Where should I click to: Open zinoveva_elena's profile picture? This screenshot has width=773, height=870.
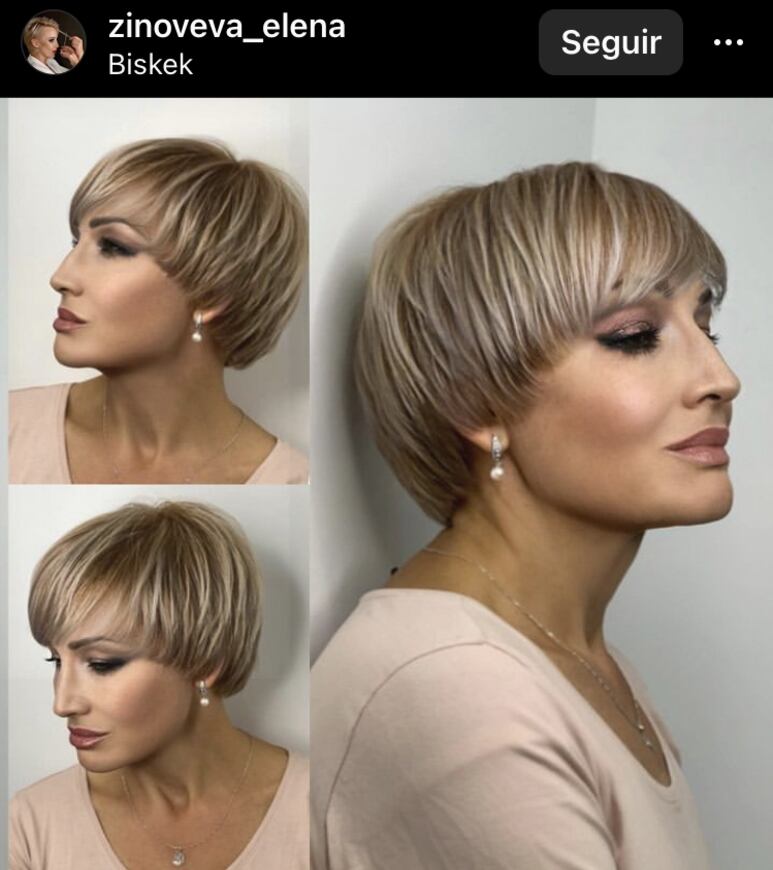(x=54, y=43)
